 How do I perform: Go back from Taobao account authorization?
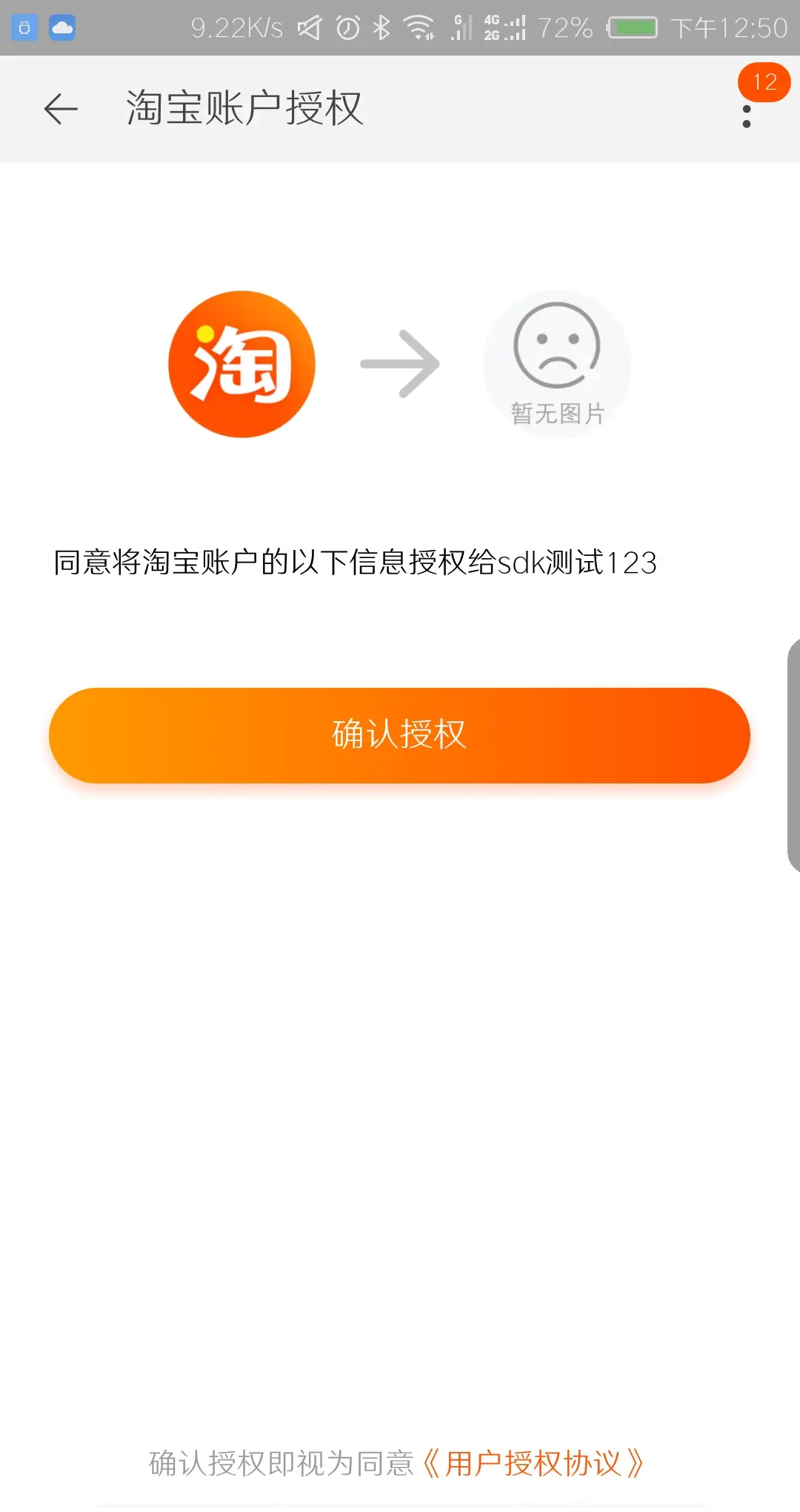pos(61,109)
